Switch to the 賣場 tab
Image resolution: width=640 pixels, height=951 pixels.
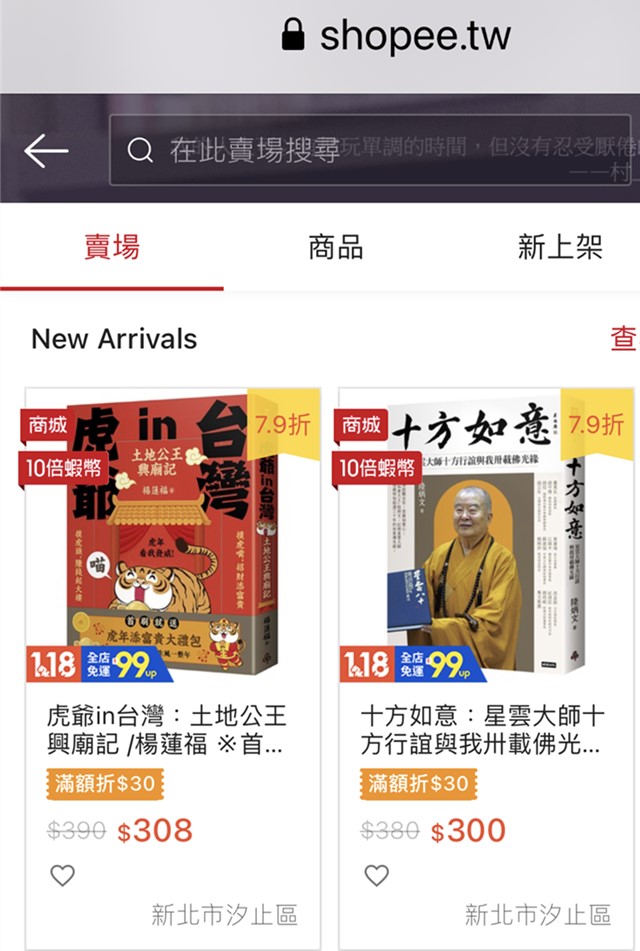click(x=111, y=248)
